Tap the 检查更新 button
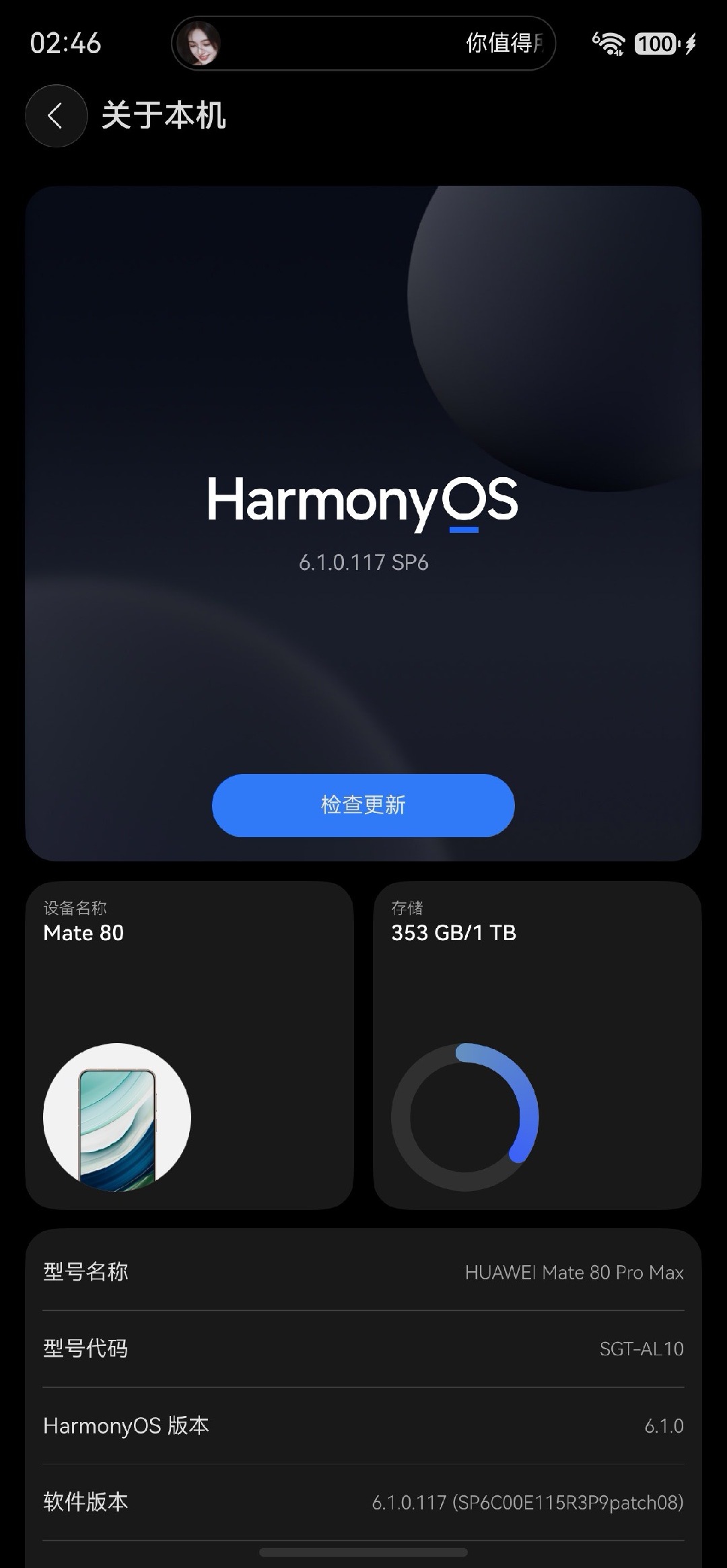This screenshot has height=1568, width=727. pyautogui.click(x=363, y=805)
